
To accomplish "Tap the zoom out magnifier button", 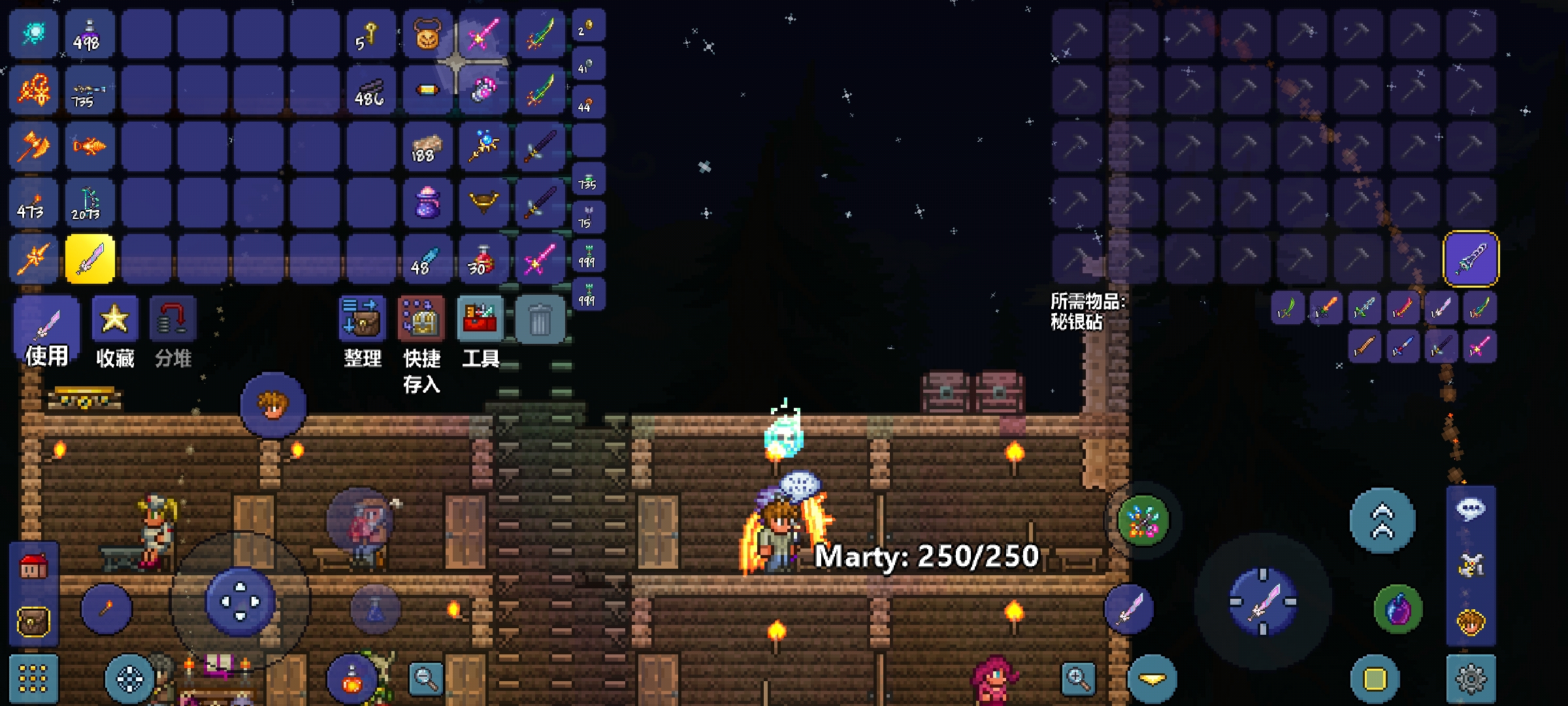I will click(425, 679).
